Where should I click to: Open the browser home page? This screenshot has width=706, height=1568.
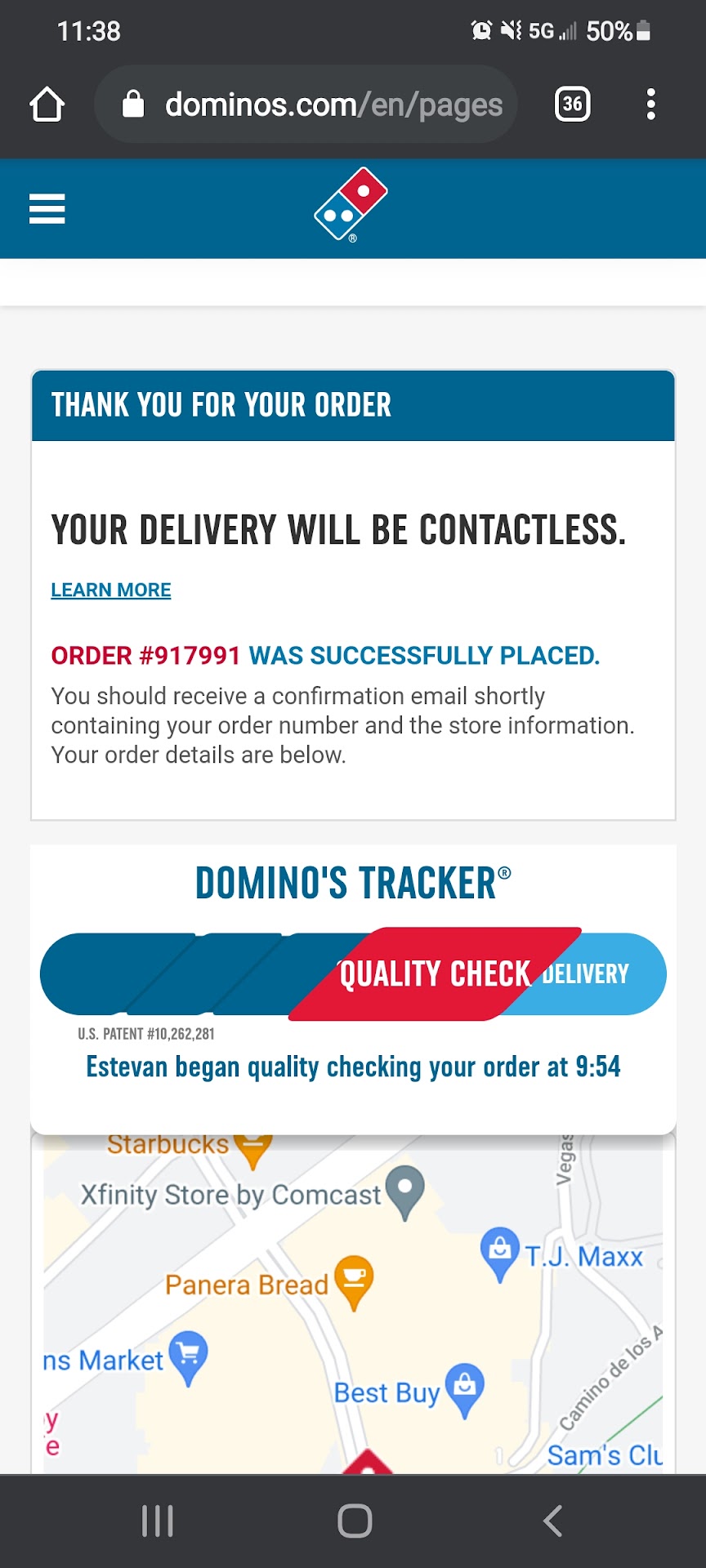pos(47,105)
